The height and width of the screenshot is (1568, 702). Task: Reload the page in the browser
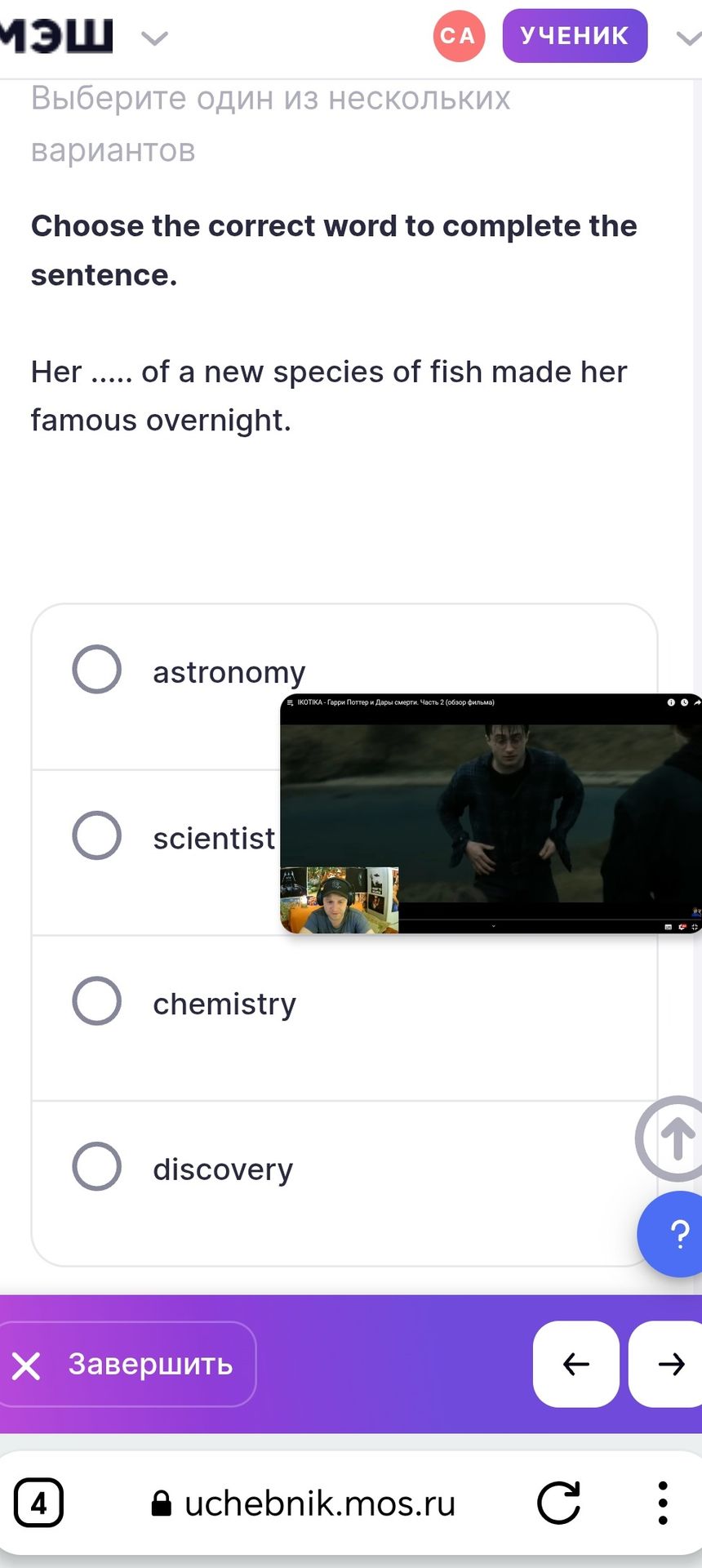(x=559, y=1503)
